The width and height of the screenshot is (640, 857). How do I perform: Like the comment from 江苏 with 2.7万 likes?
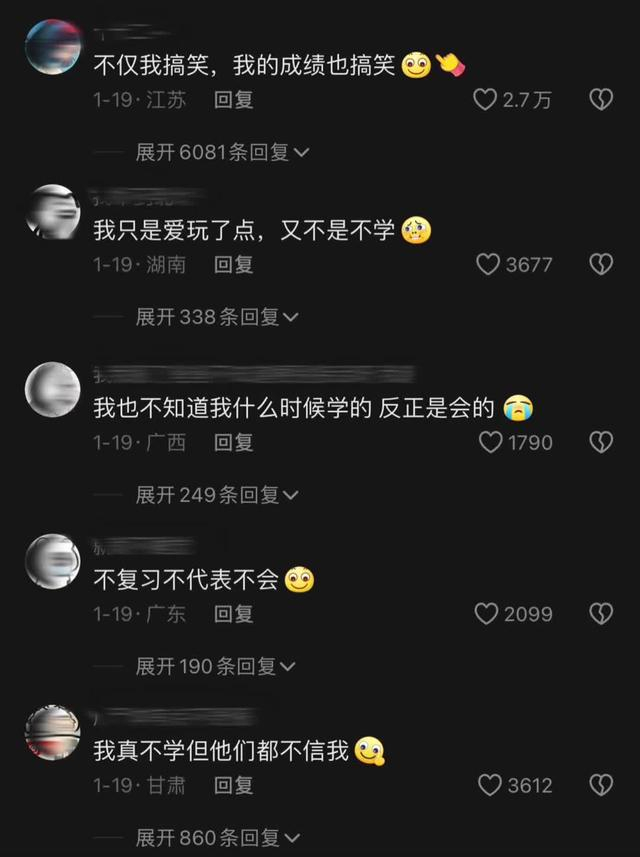pyautogui.click(x=486, y=100)
